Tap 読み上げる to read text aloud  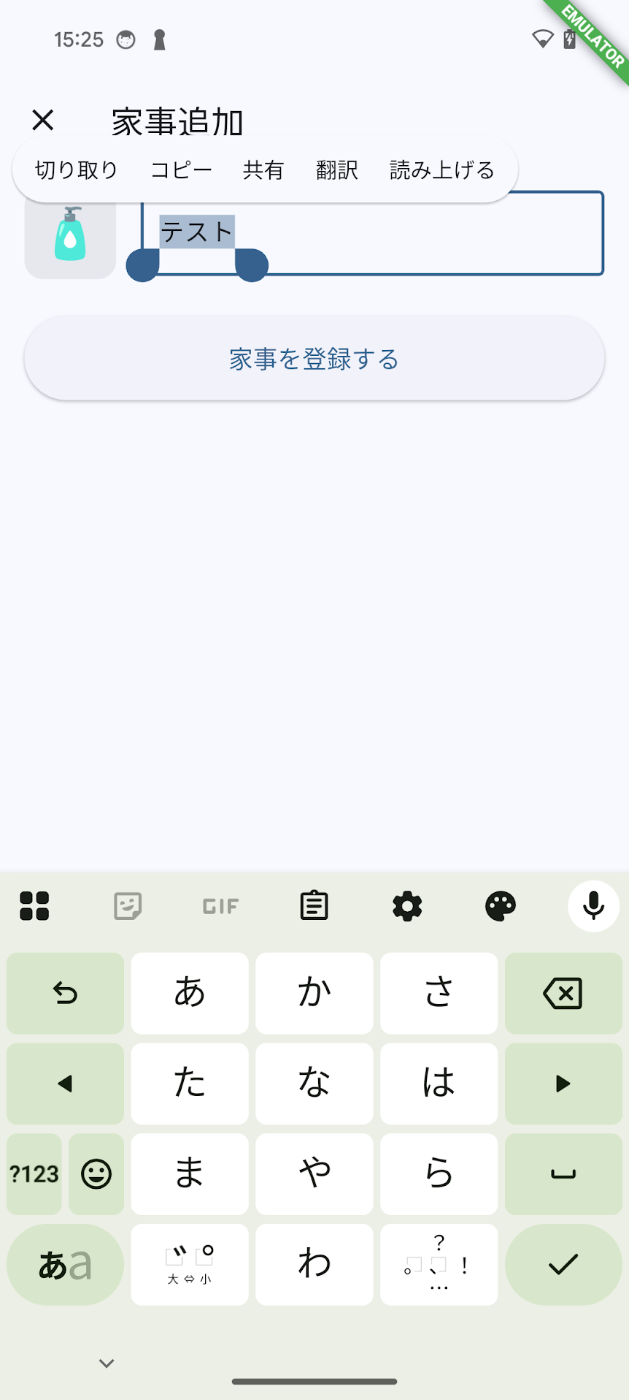pyautogui.click(x=442, y=170)
